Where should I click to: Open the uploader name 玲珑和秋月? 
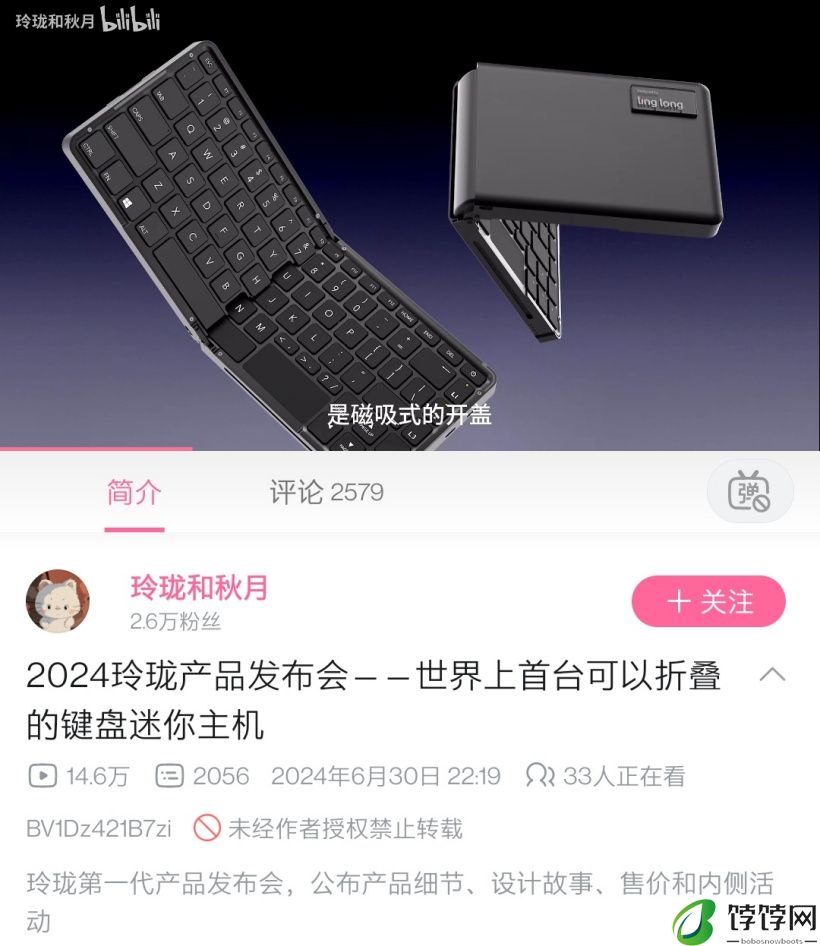pos(200,587)
